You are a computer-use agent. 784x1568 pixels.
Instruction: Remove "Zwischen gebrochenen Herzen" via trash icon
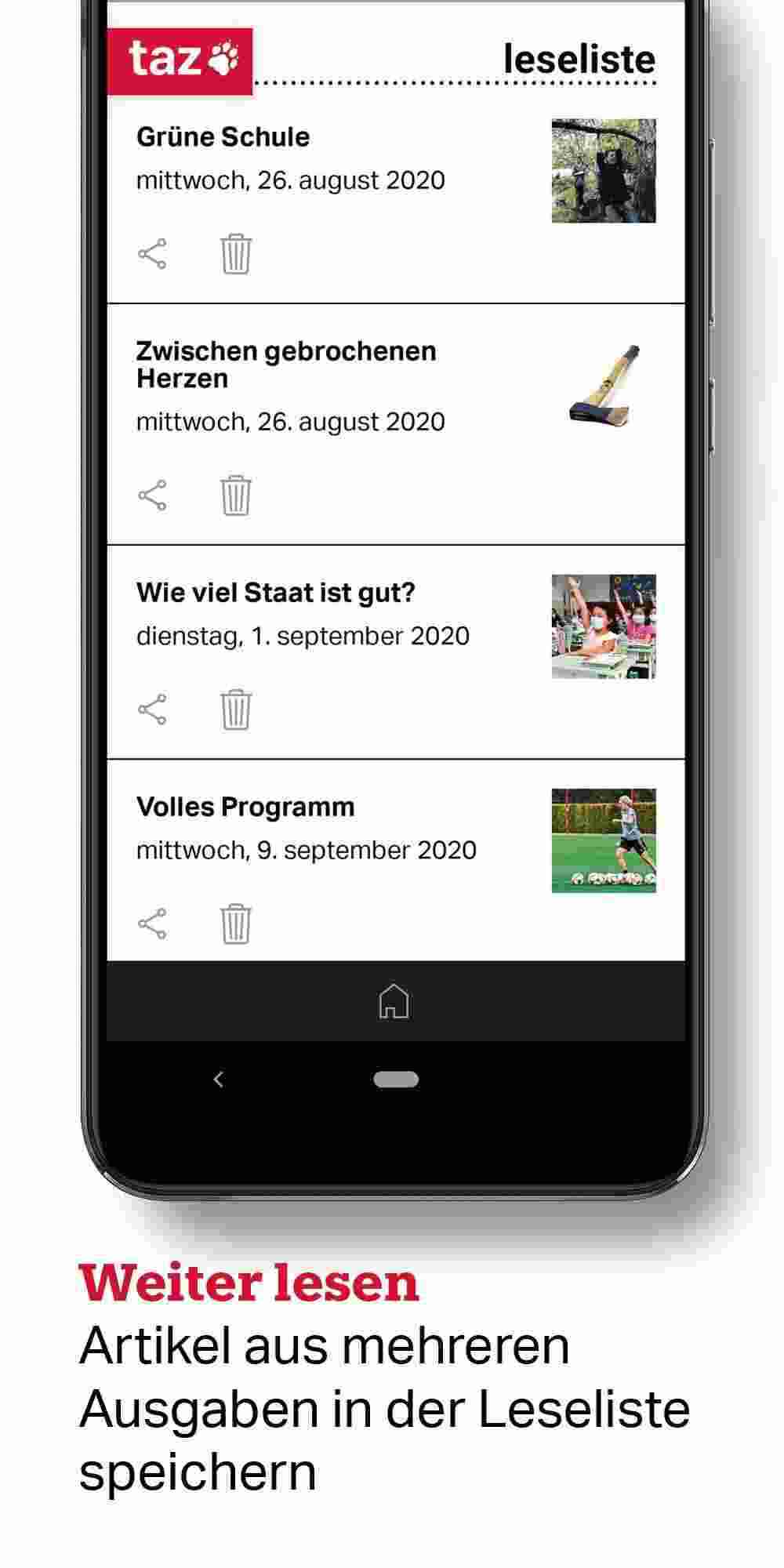[234, 495]
